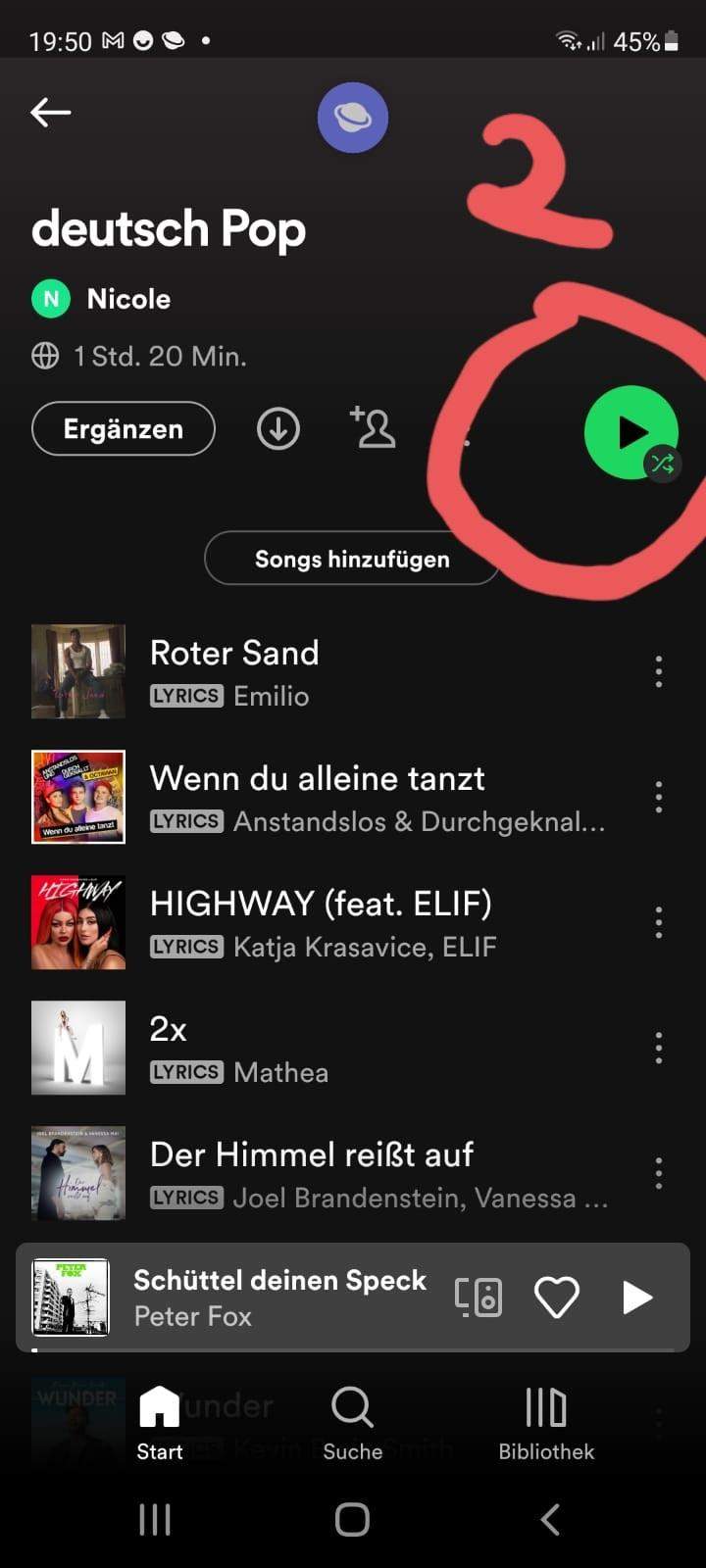706x1568 pixels.
Task: Tap the purple planet icon near playlist title
Action: point(353,117)
